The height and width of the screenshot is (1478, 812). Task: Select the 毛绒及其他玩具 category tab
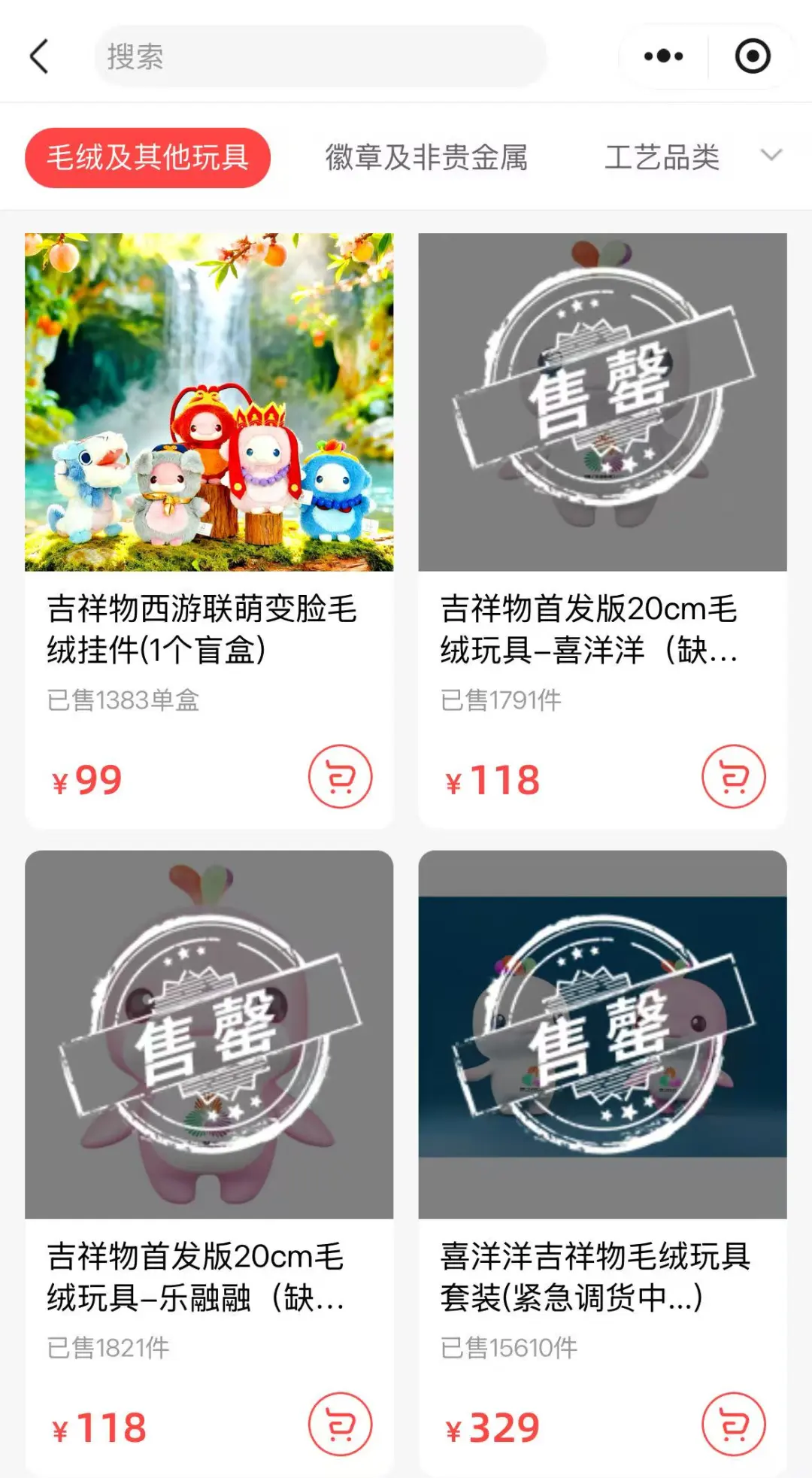click(147, 158)
